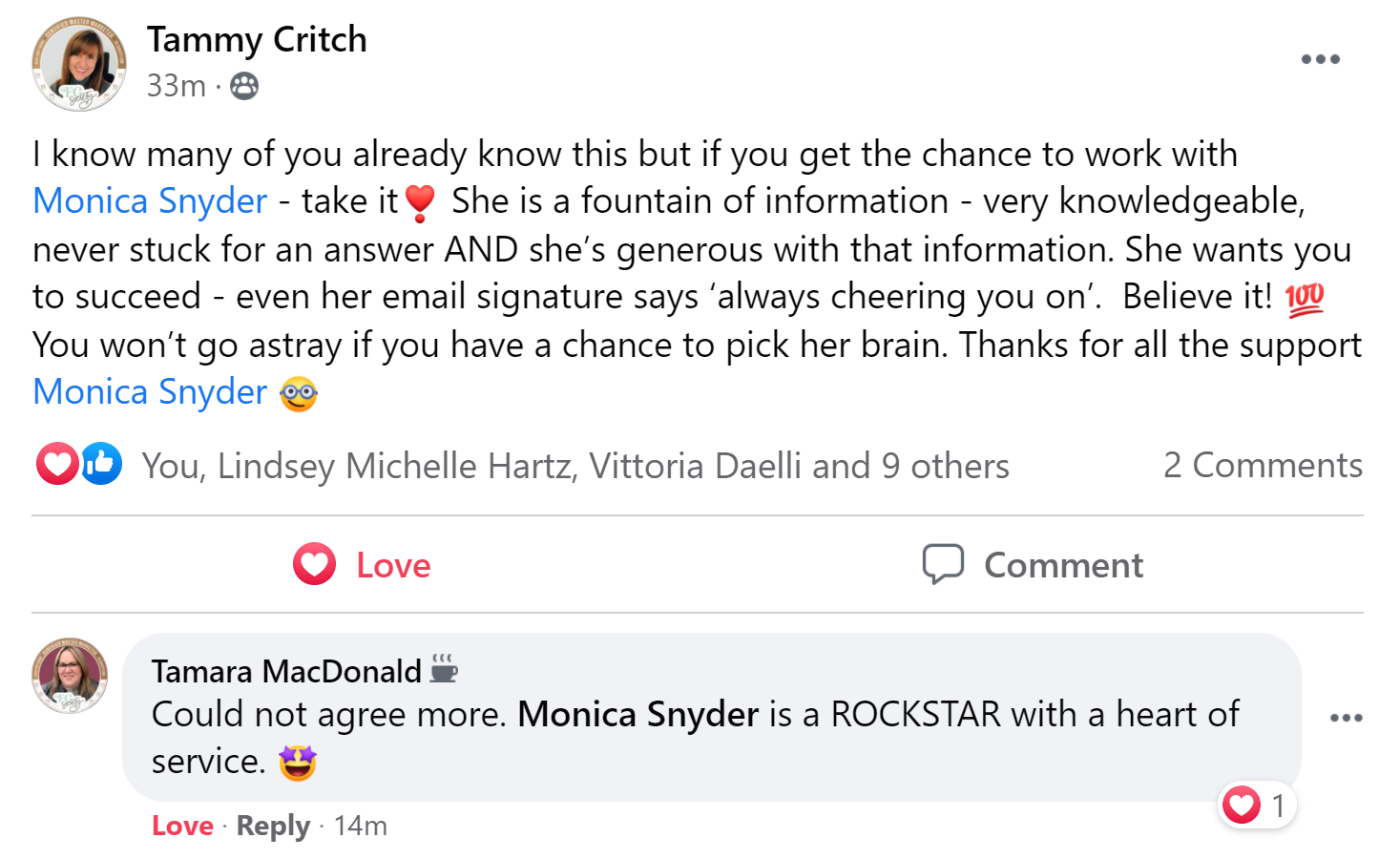
Task: Show the 2 Comments on the post
Action: tap(1262, 465)
